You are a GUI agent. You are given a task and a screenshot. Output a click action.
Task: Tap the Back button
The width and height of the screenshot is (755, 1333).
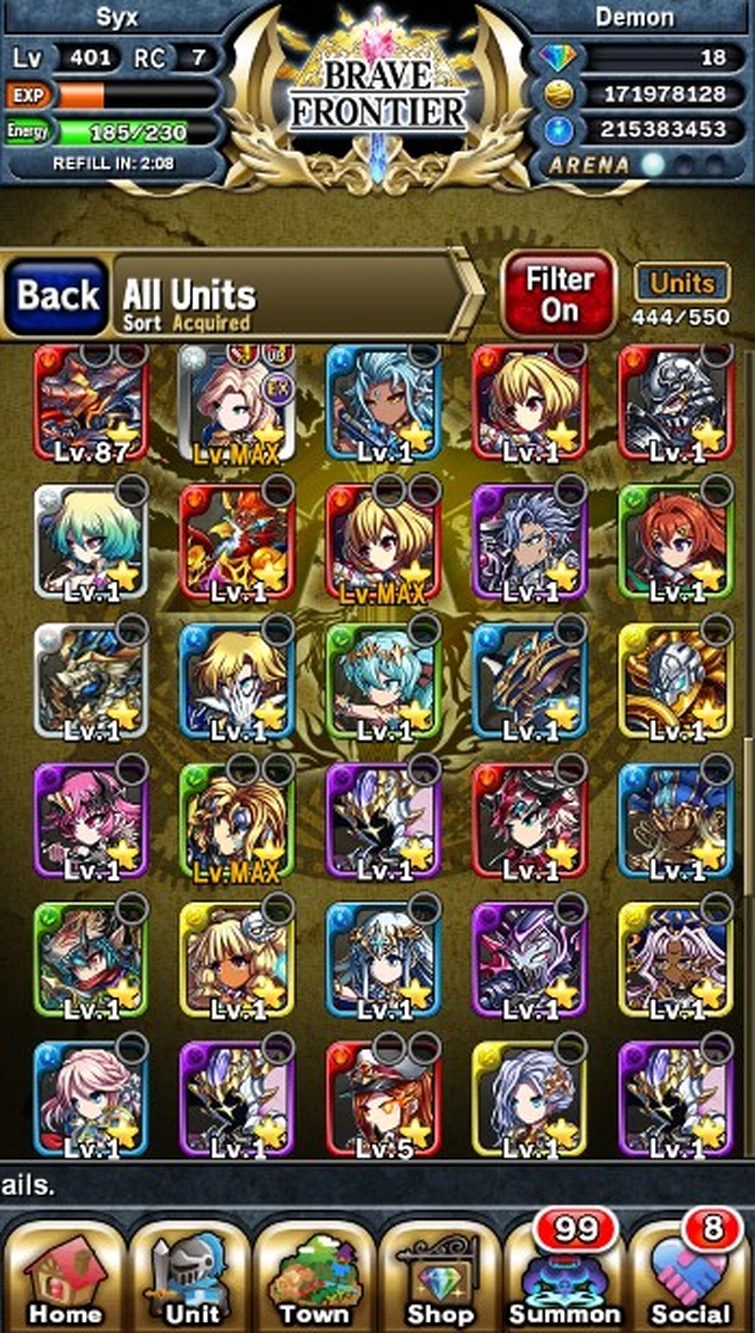click(x=56, y=296)
